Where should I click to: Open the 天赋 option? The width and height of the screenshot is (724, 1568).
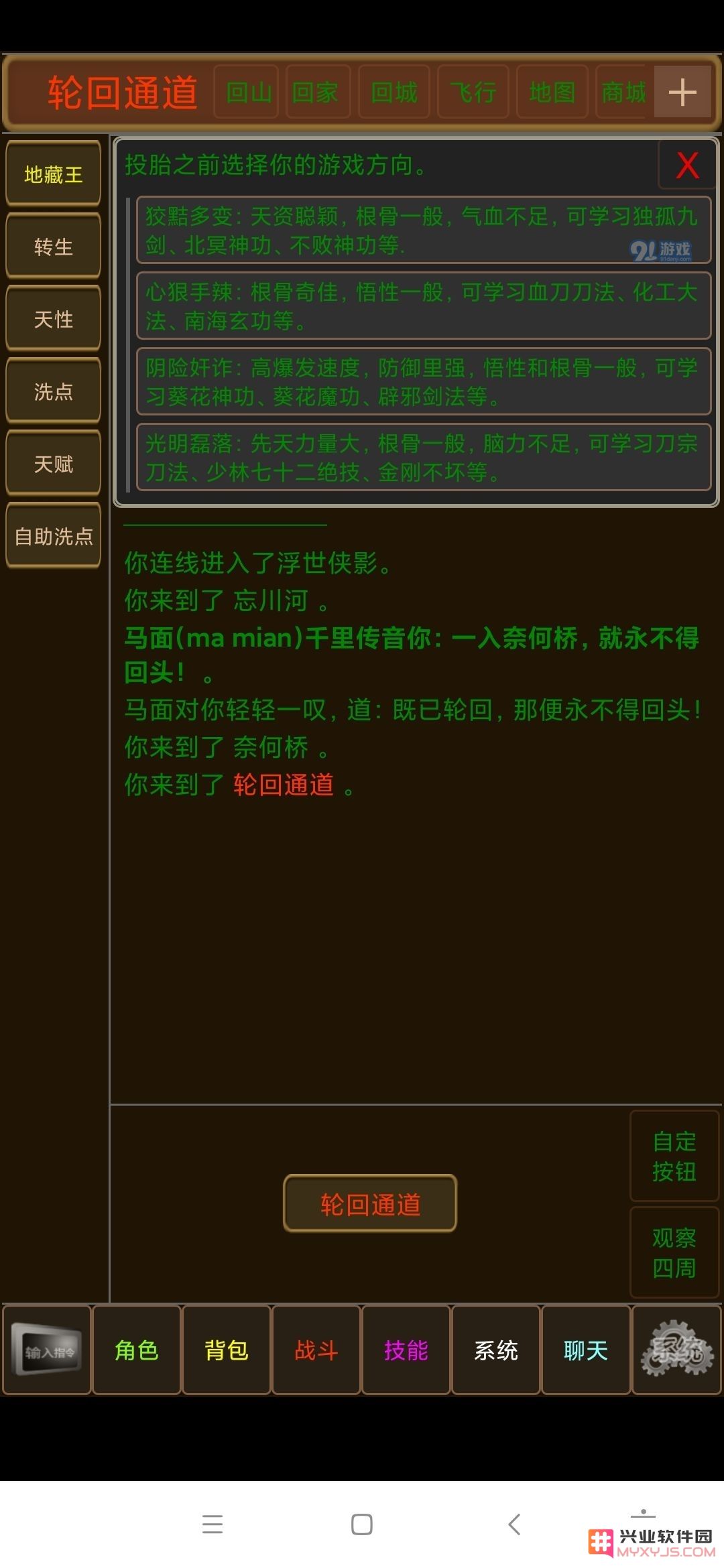(53, 464)
